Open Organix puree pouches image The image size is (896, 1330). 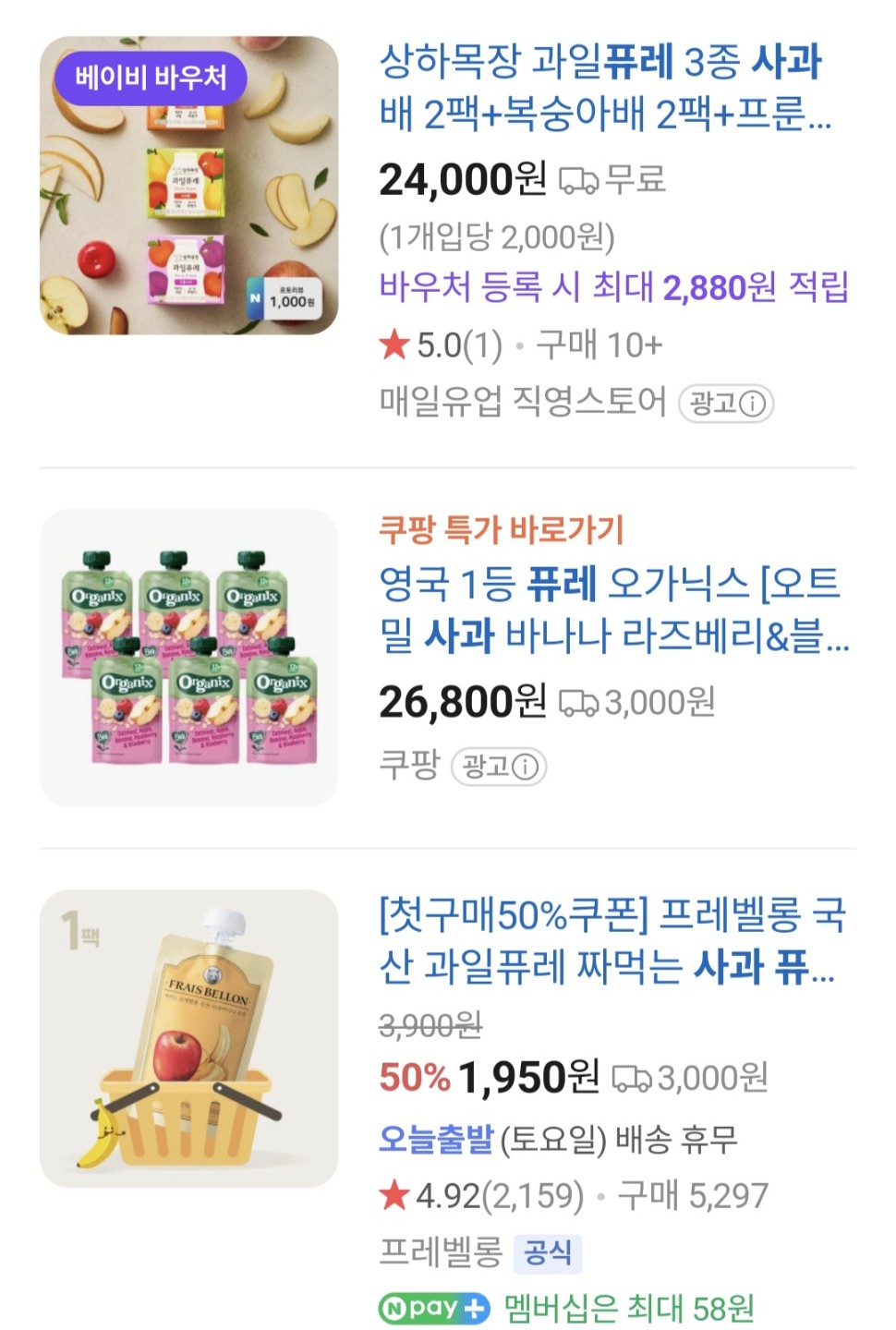pyautogui.click(x=188, y=658)
